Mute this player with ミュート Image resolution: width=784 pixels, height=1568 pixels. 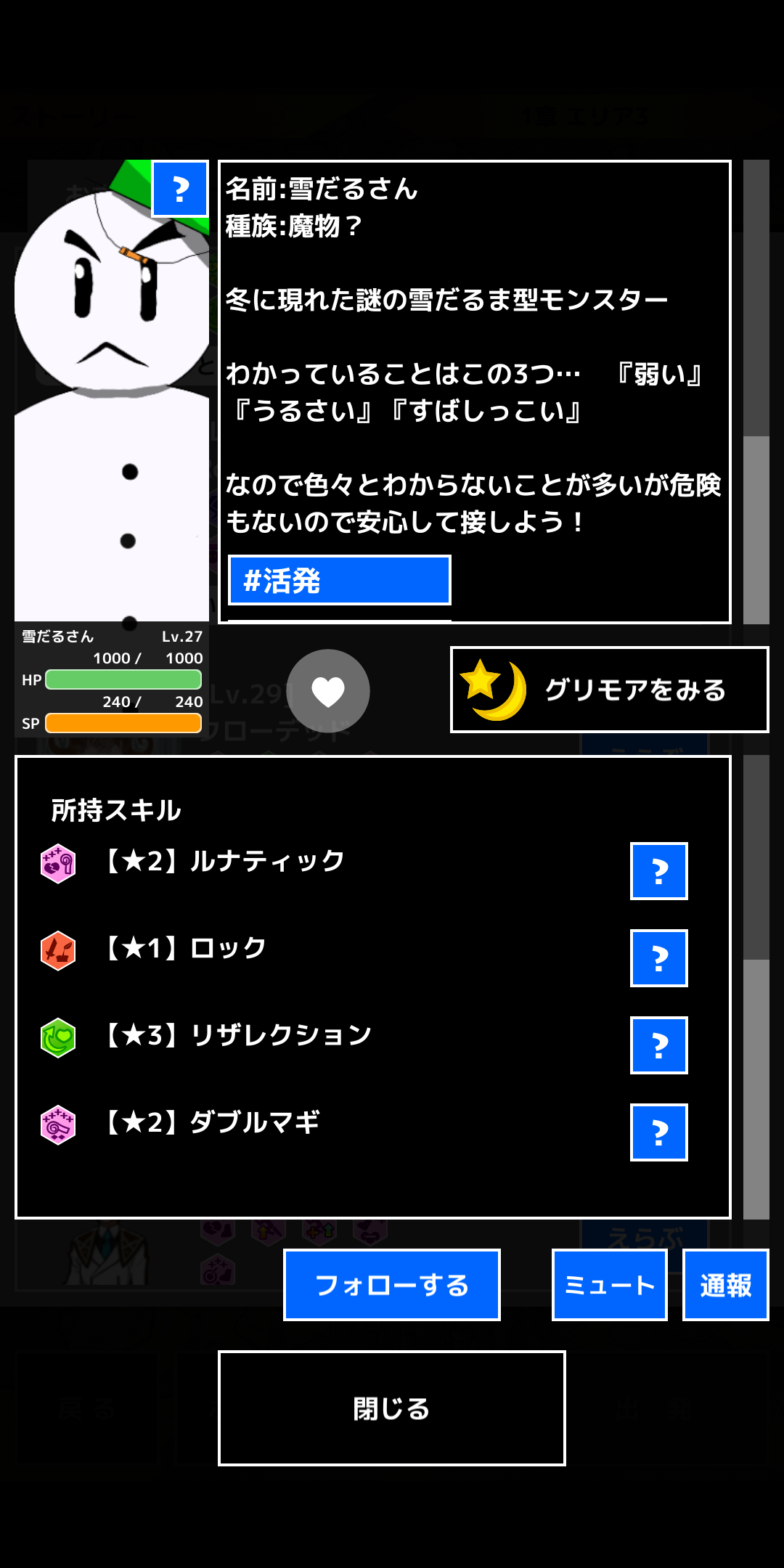coord(610,1285)
